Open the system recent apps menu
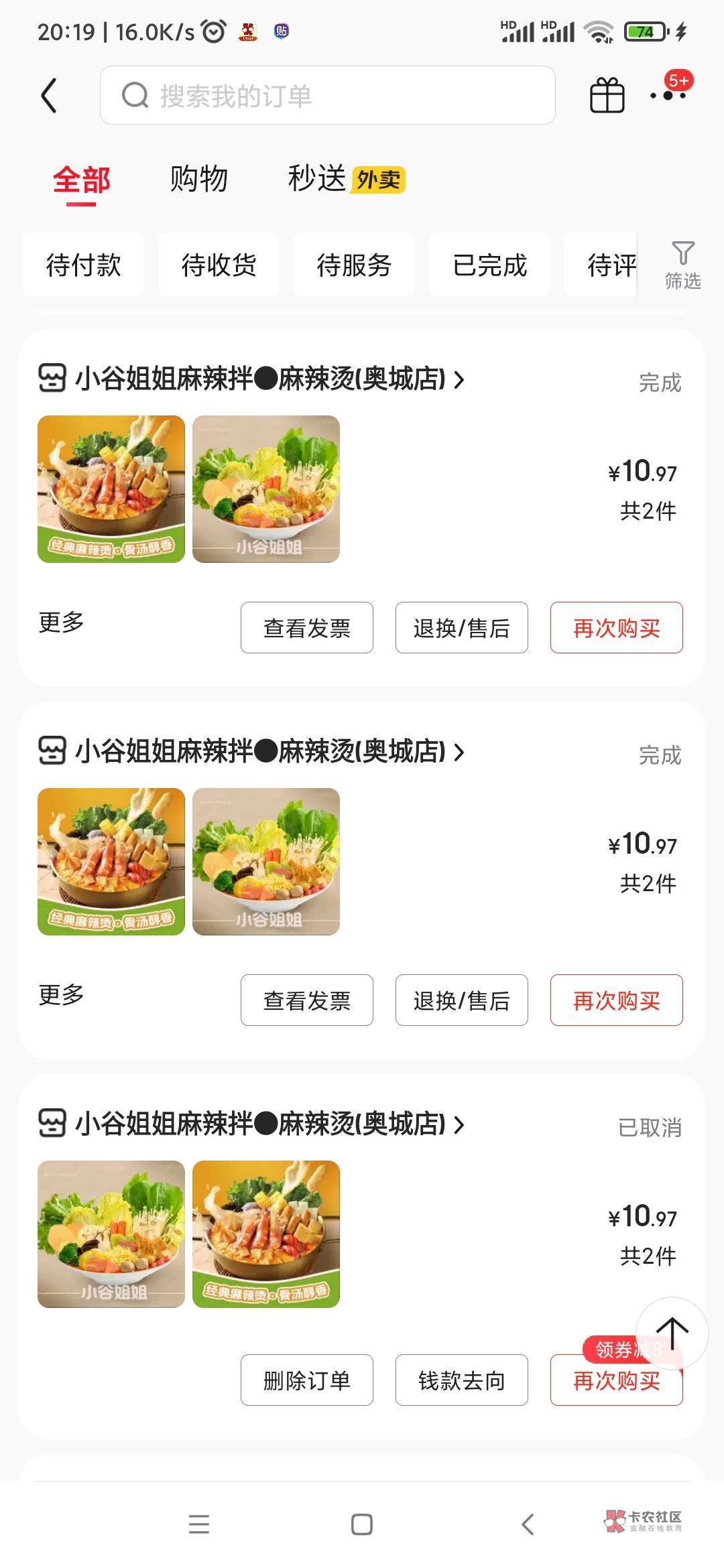 click(x=199, y=1524)
